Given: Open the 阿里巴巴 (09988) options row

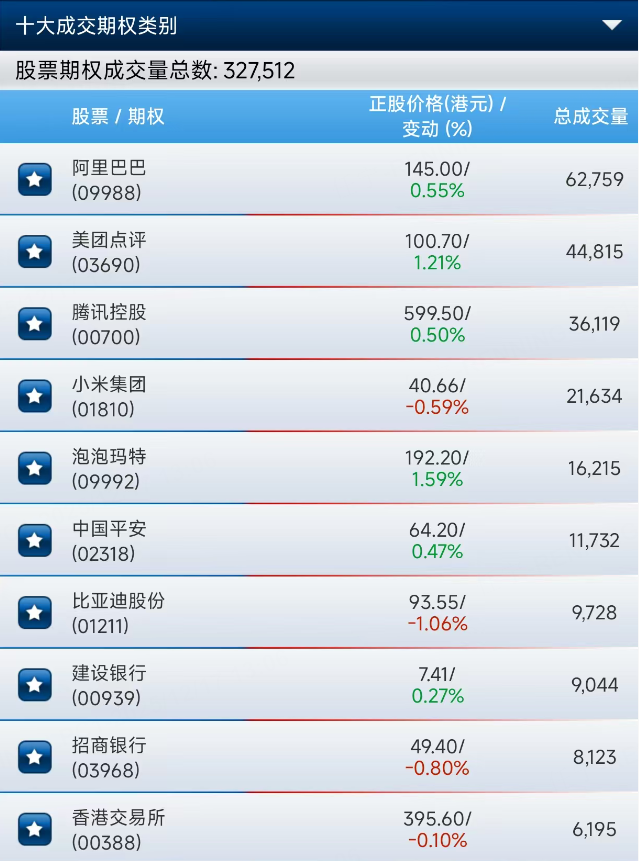Looking at the screenshot, I should click(108, 180).
